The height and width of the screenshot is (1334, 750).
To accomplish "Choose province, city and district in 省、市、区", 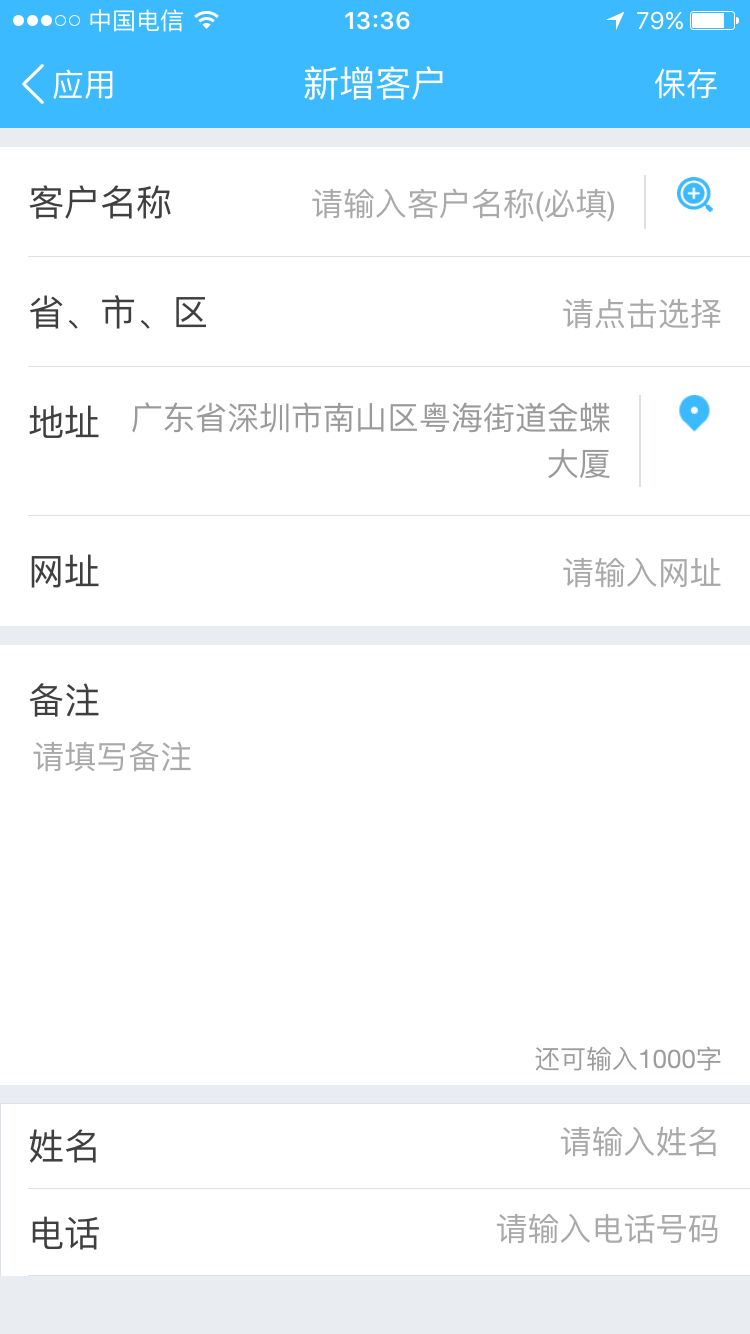I will click(x=641, y=314).
